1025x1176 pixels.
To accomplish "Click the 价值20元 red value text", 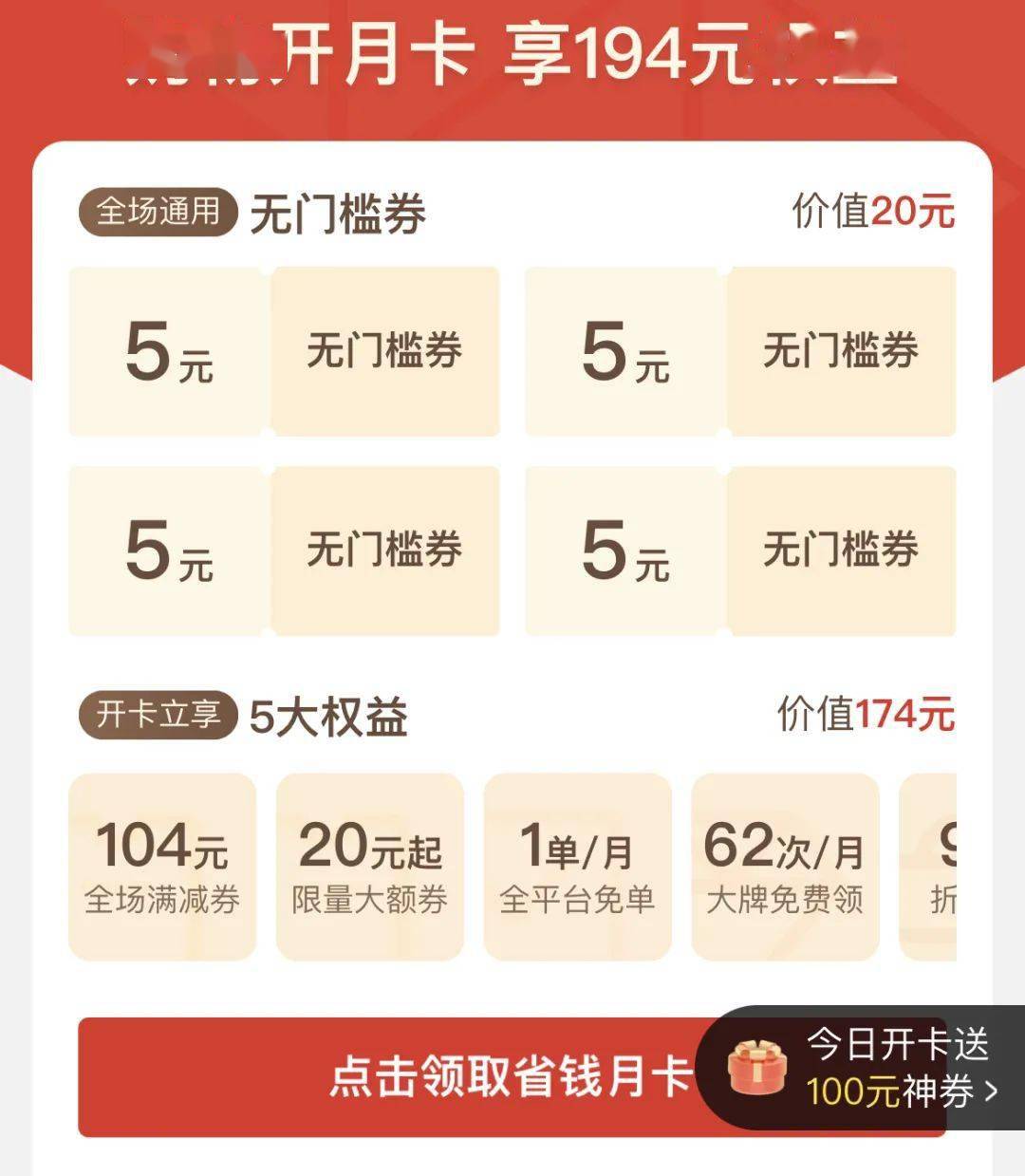I will tap(873, 211).
